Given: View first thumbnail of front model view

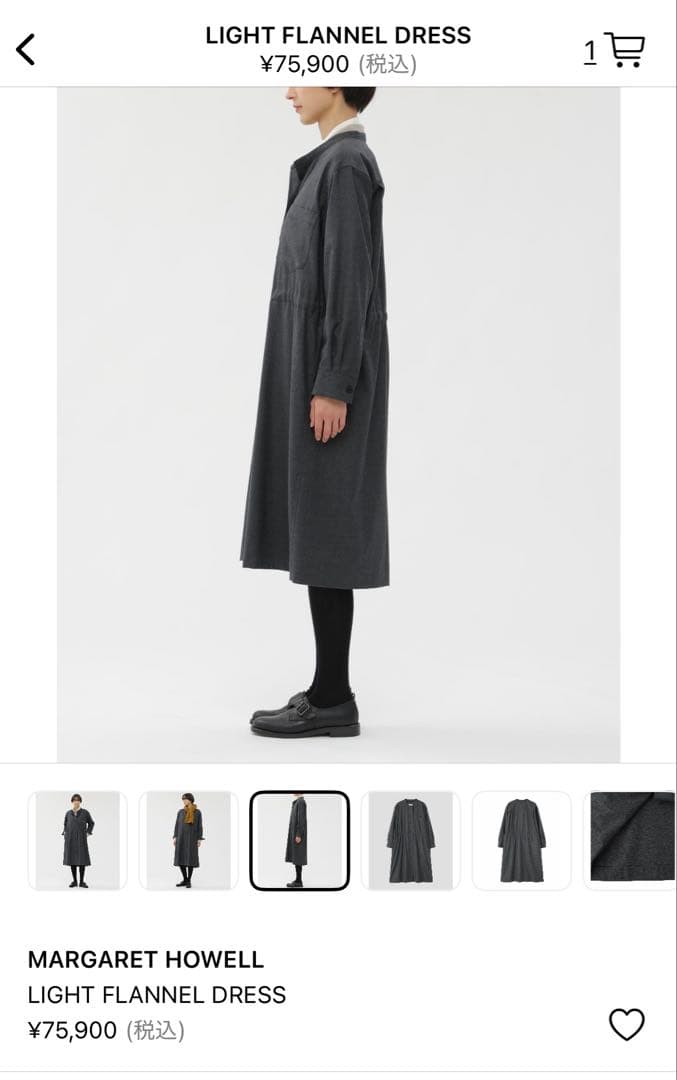Looking at the screenshot, I should point(77,840).
